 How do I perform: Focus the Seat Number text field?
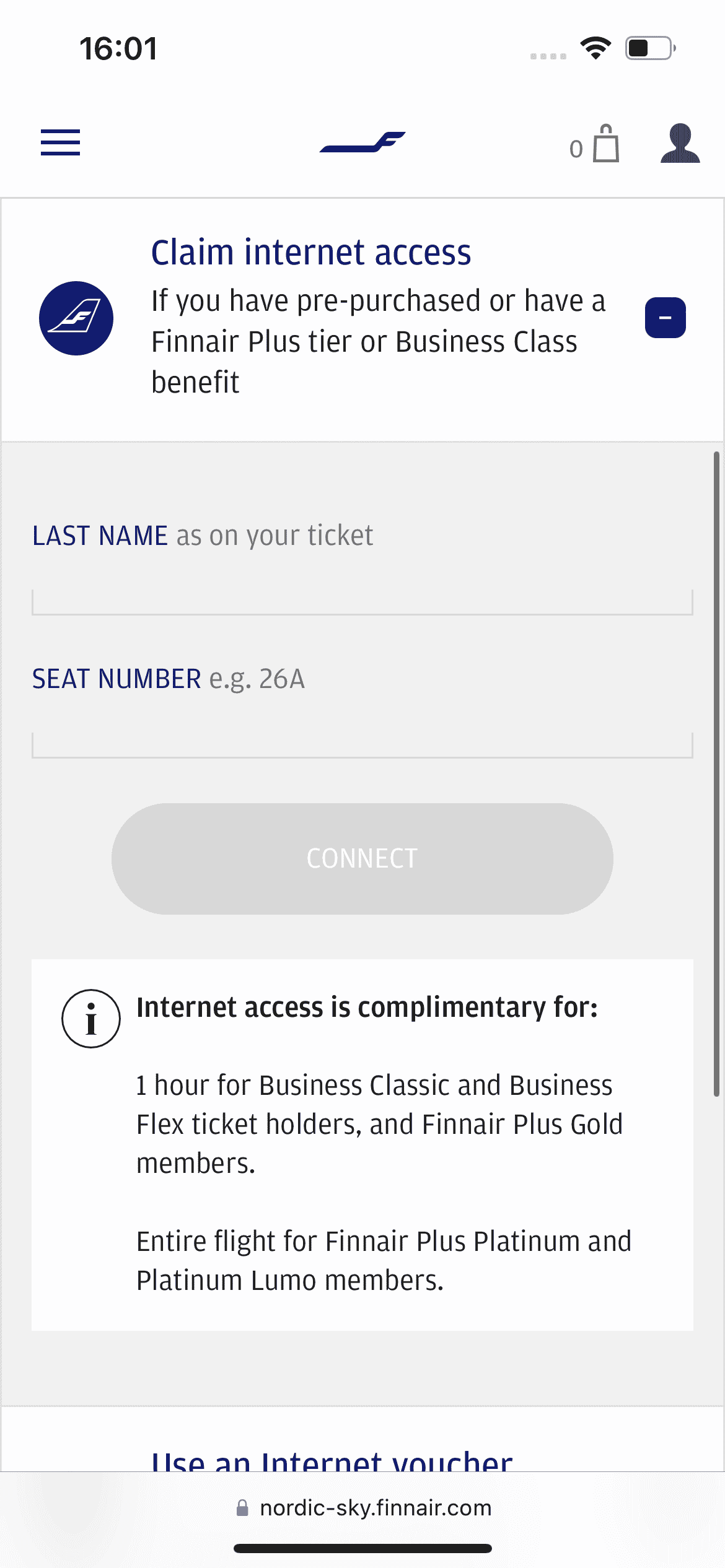[362, 744]
